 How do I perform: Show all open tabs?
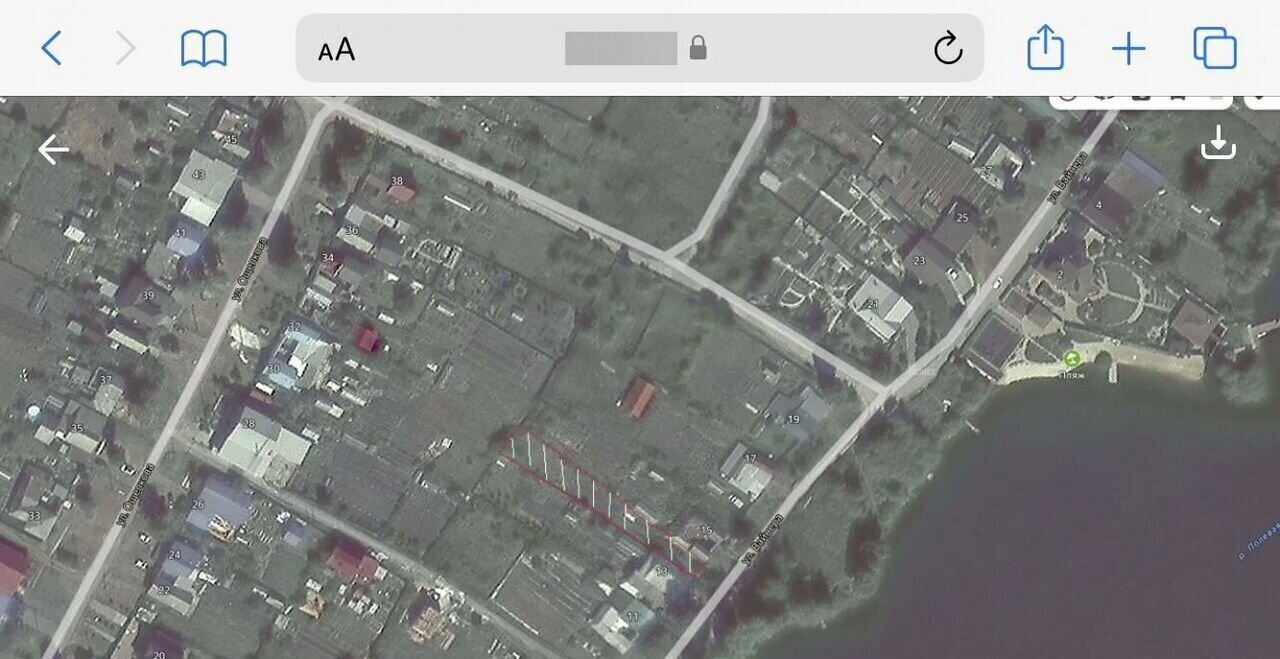click(x=1215, y=48)
